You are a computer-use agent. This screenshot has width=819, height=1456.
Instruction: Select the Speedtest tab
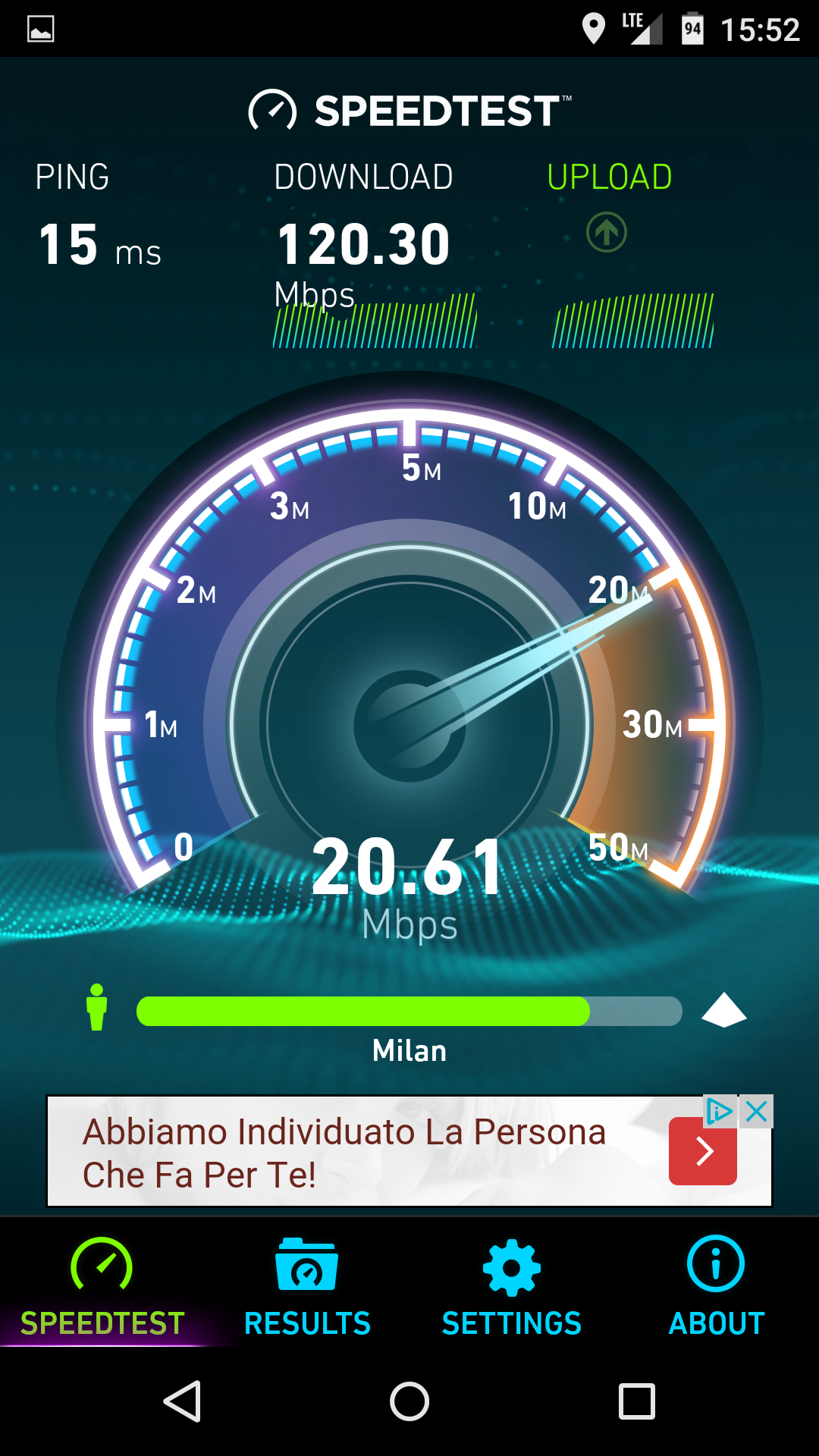tap(102, 1287)
